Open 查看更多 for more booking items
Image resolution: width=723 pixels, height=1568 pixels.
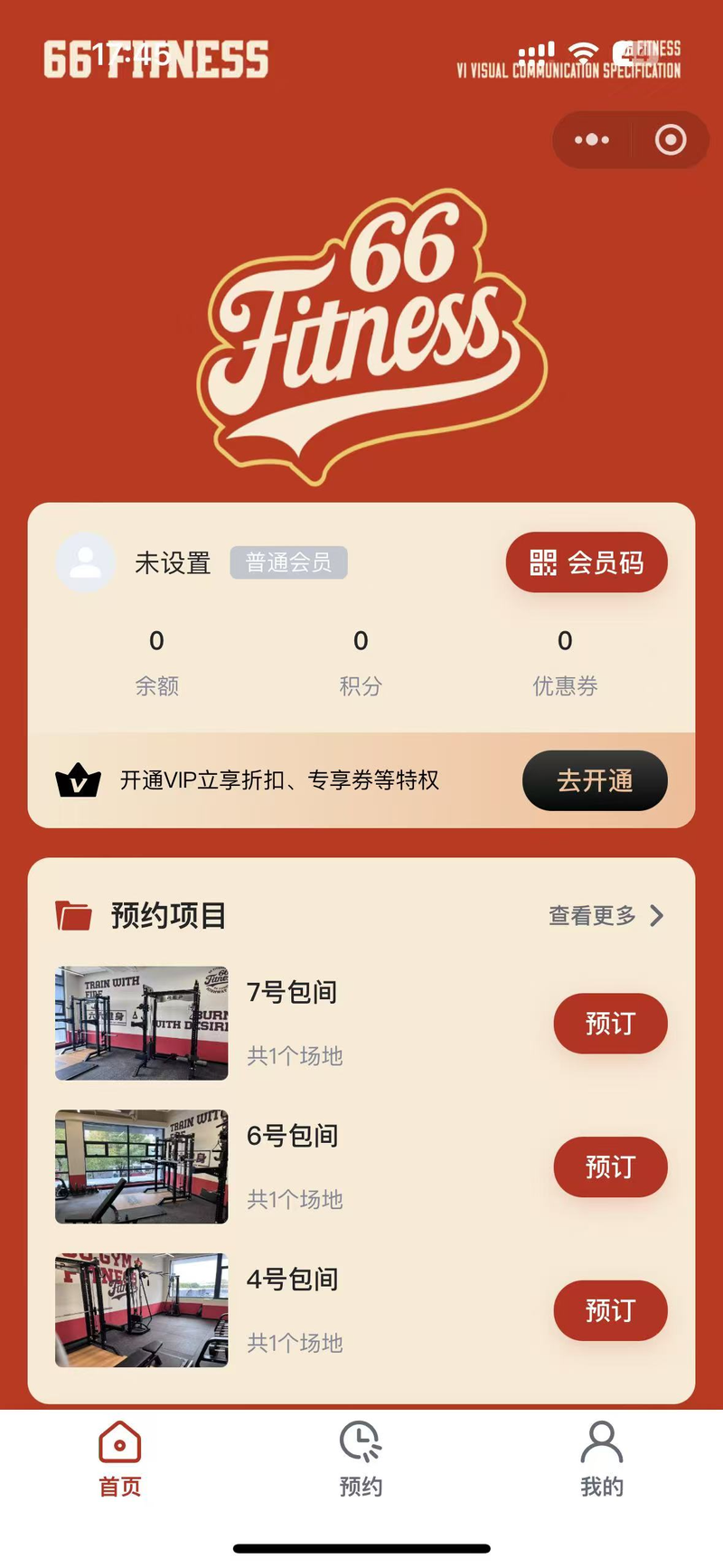pos(606,916)
